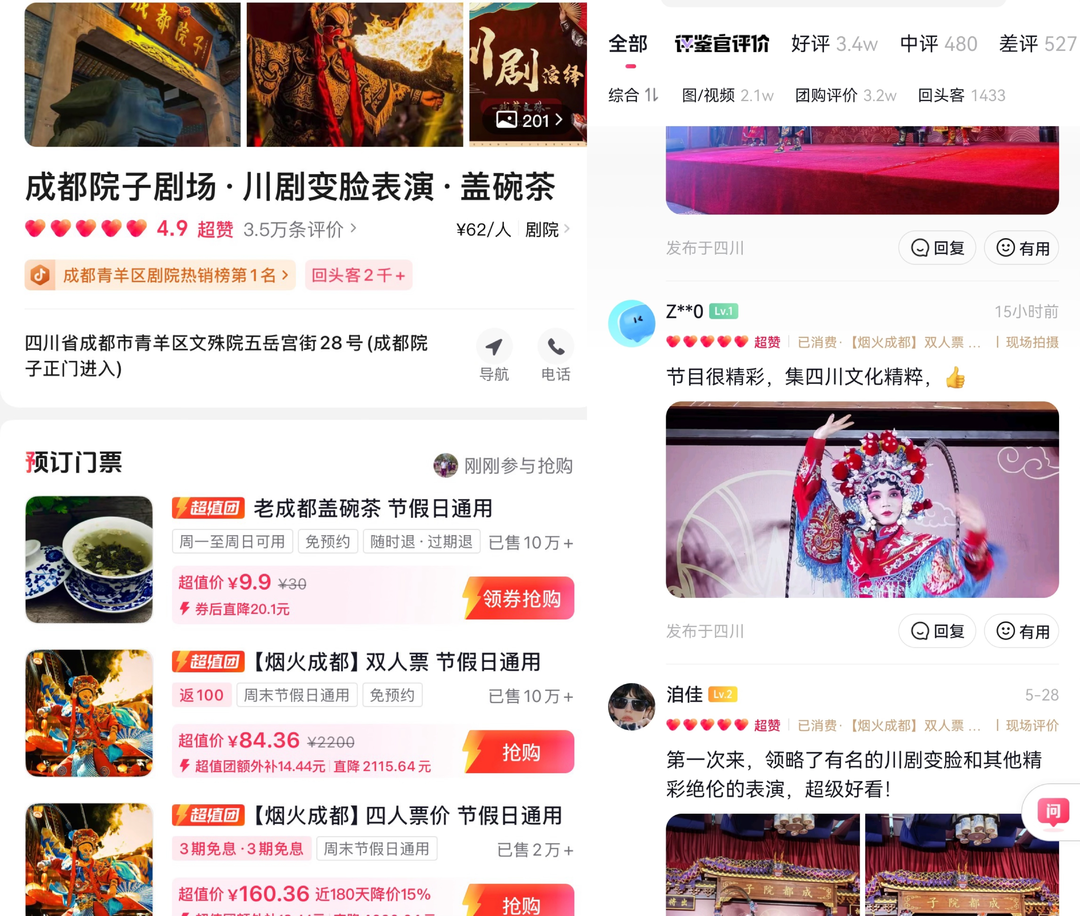Screen dimensions: 1080x916
Task: Tap 抢购 for 【烟火成都】双人票
Action: (x=520, y=752)
